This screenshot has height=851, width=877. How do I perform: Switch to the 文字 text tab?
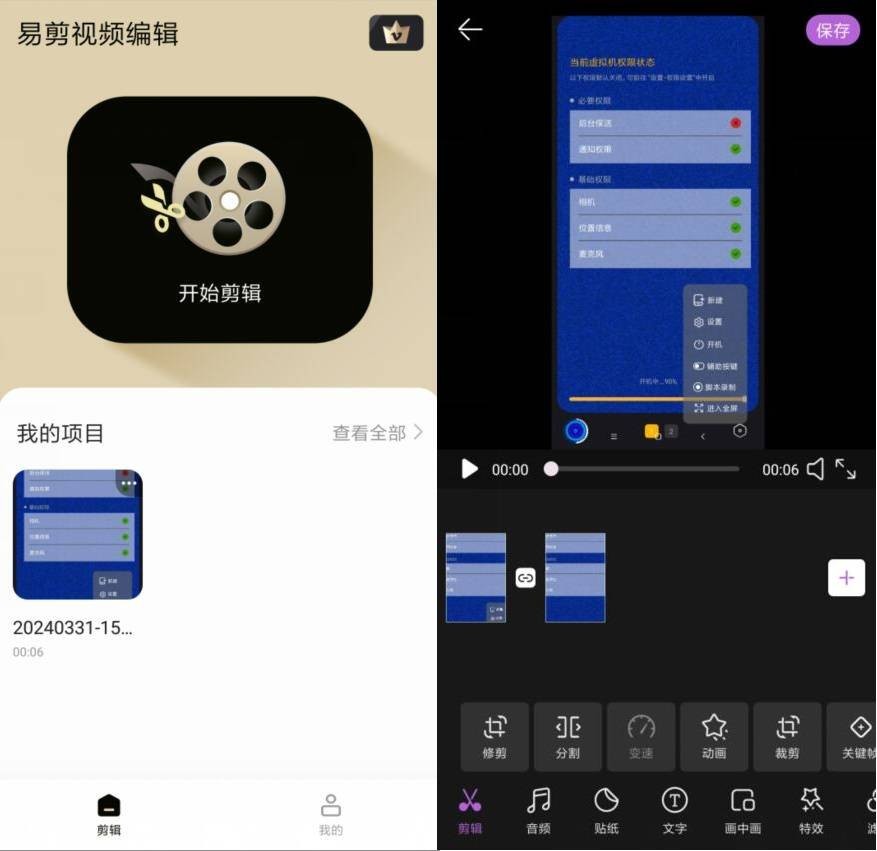(675, 810)
